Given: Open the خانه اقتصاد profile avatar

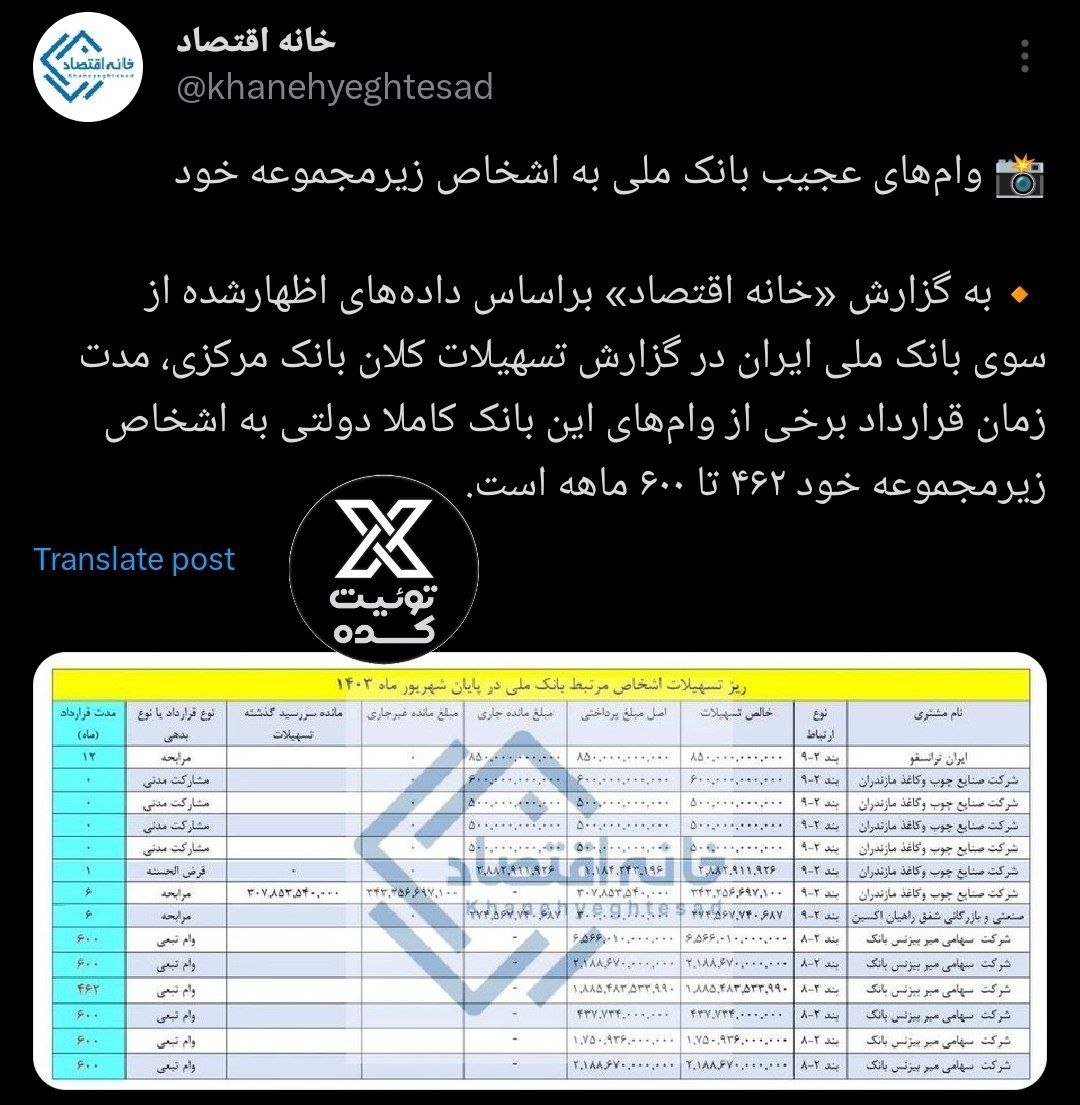Looking at the screenshot, I should [89, 66].
